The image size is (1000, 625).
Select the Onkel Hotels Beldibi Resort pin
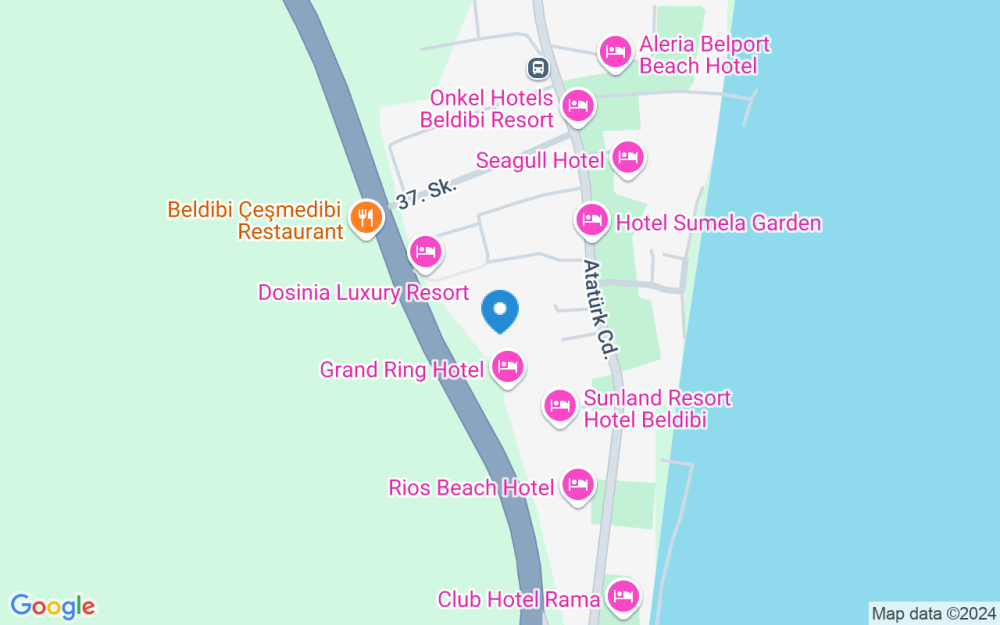point(577,105)
